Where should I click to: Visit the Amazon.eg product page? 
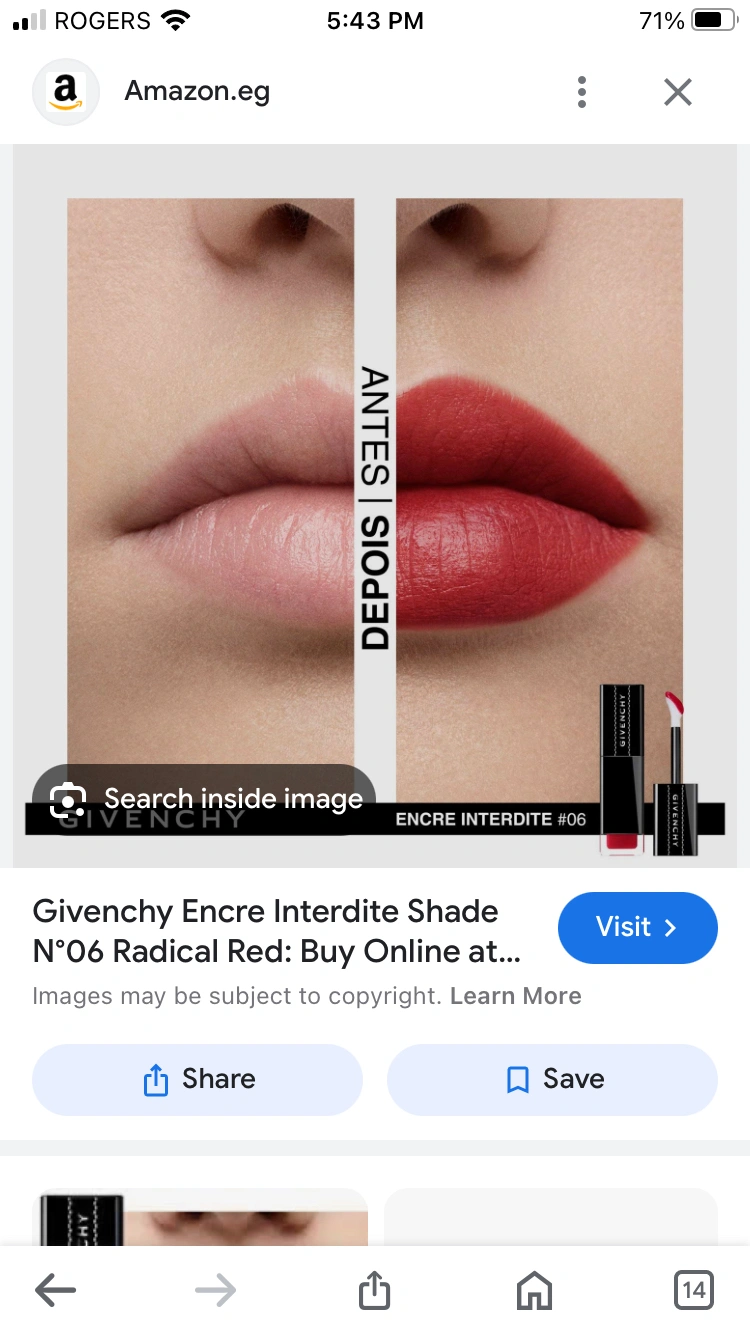(x=637, y=927)
